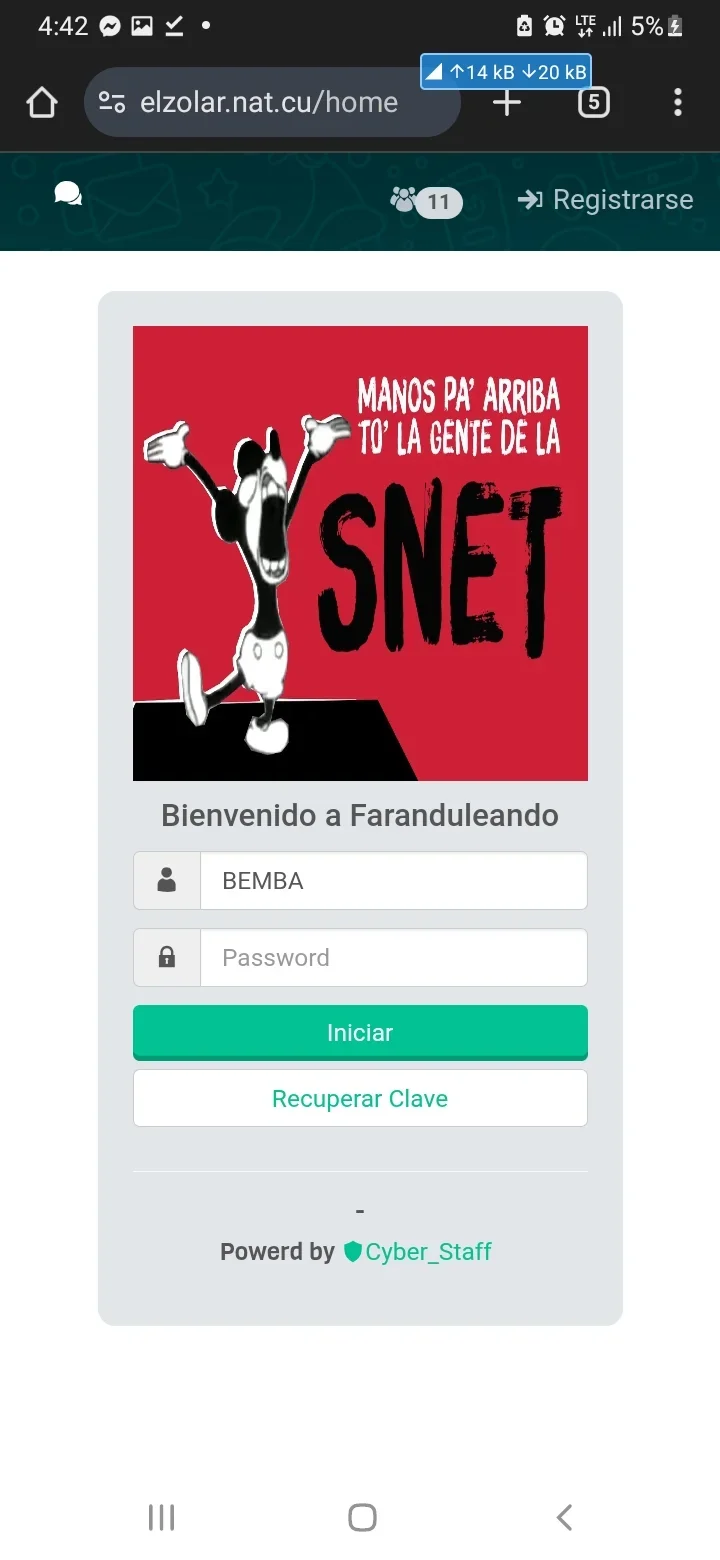
Task: Select Recuperar Clave to recover password
Action: 360,1099
